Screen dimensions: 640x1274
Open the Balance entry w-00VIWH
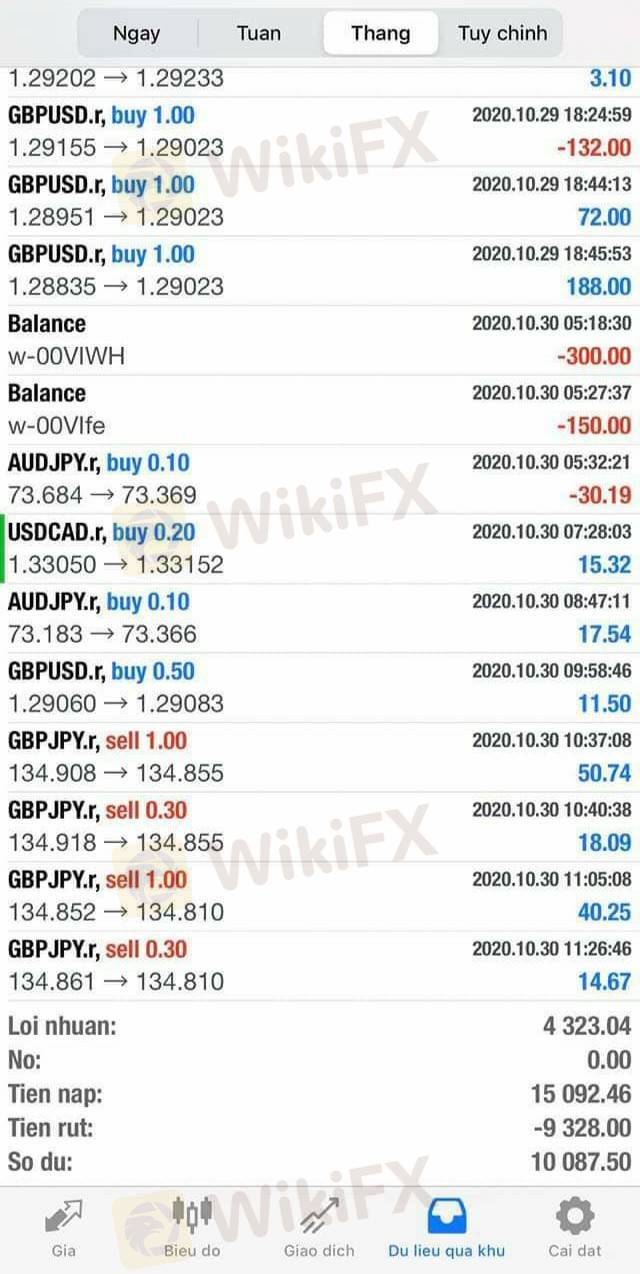click(320, 340)
